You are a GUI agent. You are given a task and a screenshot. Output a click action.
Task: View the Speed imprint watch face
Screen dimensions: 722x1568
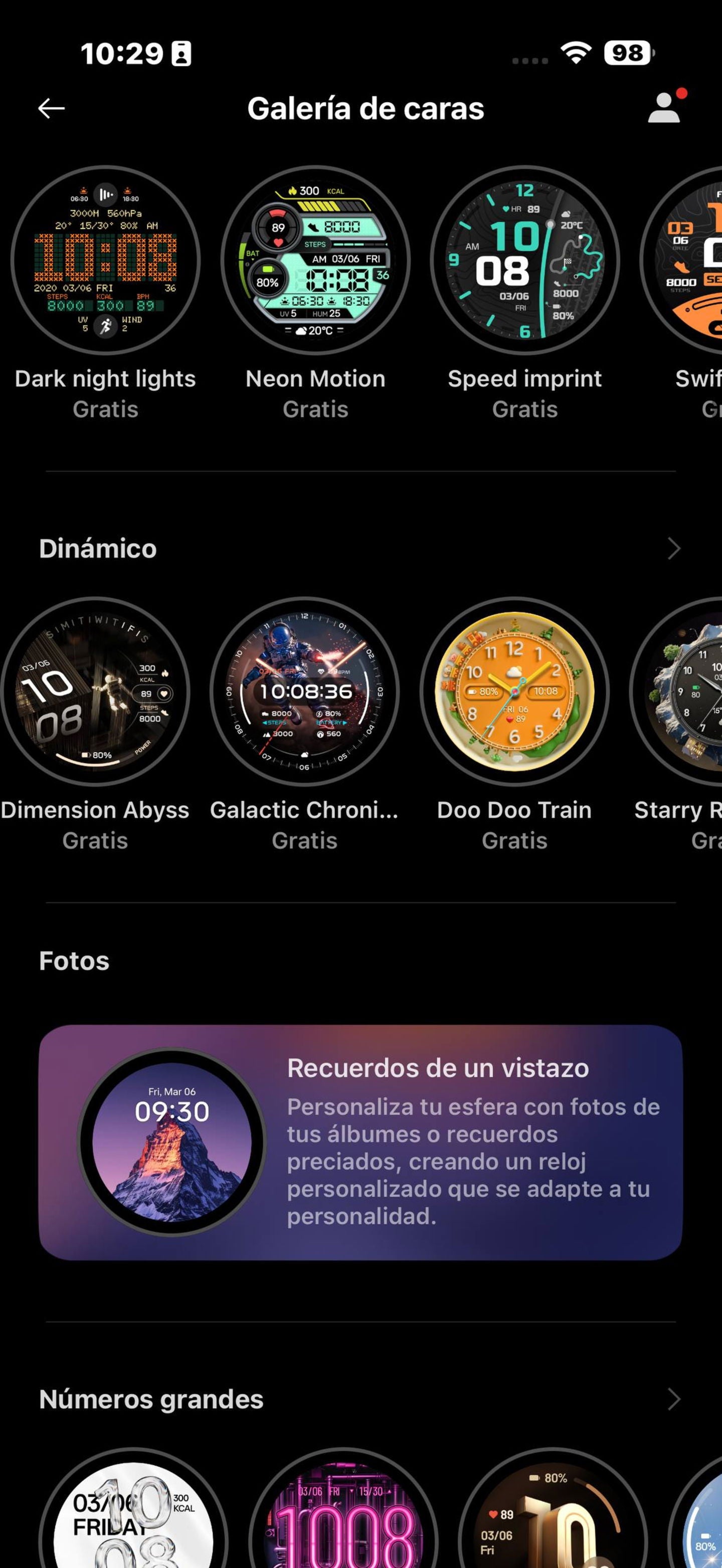tap(525, 260)
